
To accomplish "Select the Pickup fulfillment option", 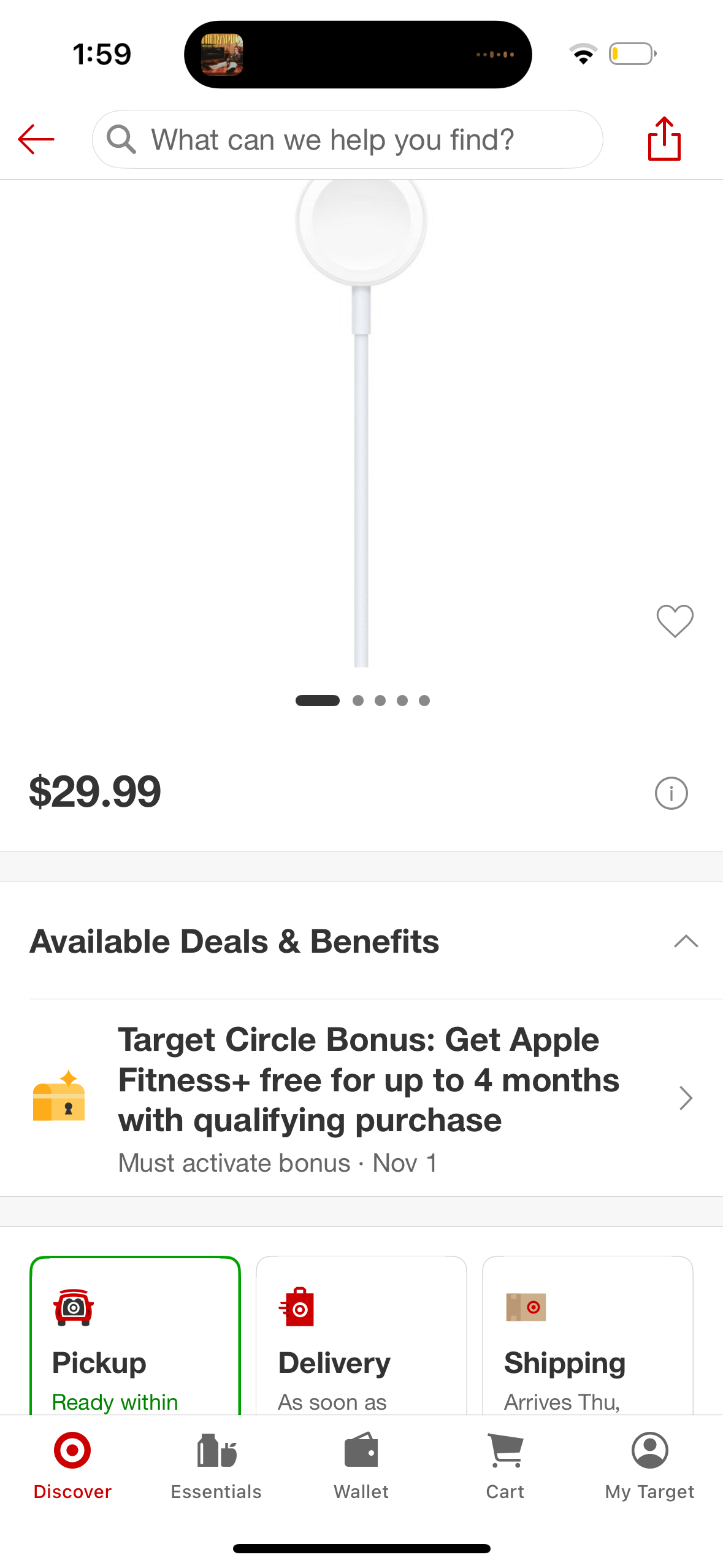I will pyautogui.click(x=135, y=1336).
